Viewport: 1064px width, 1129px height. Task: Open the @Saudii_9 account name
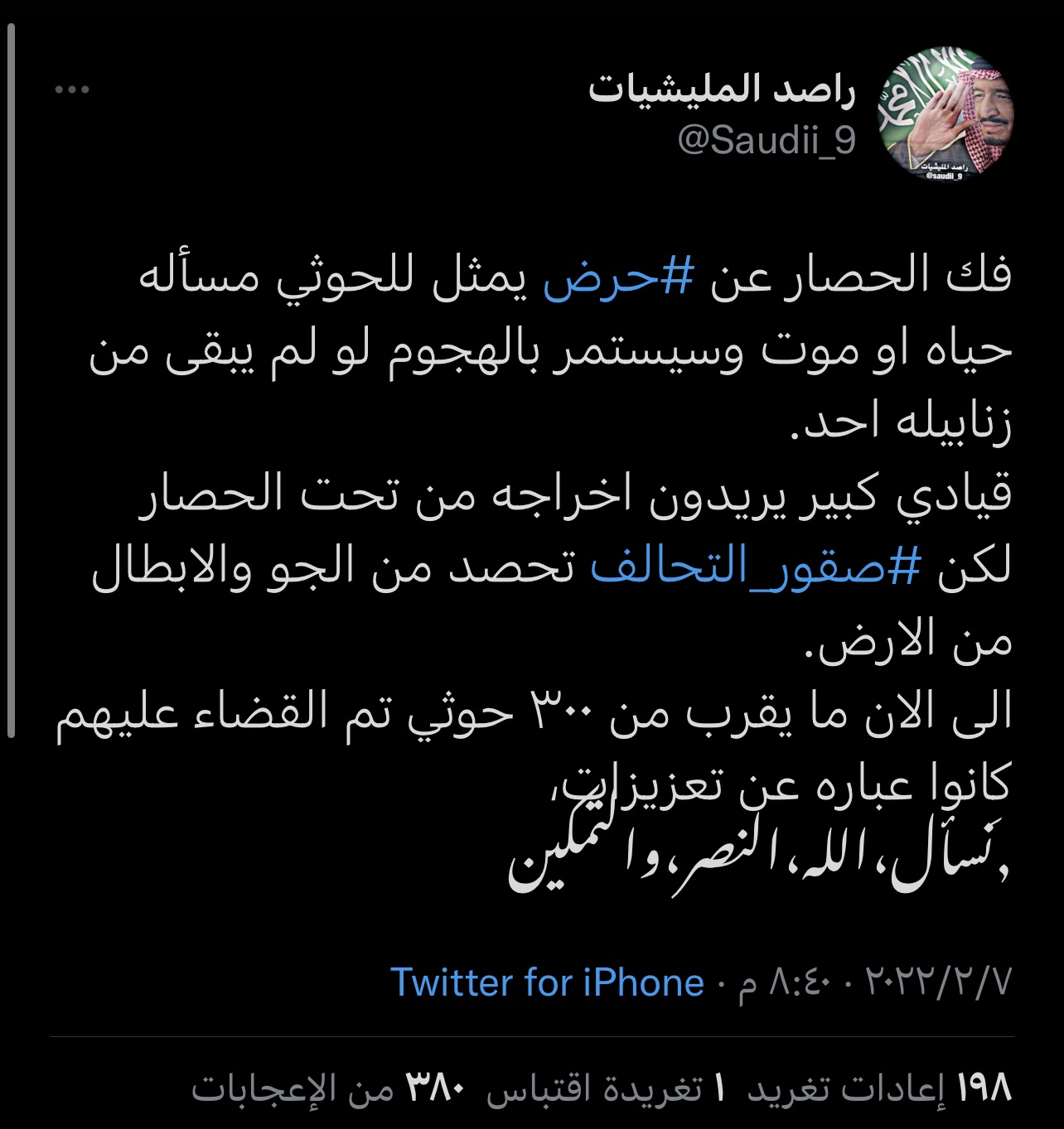tap(766, 140)
